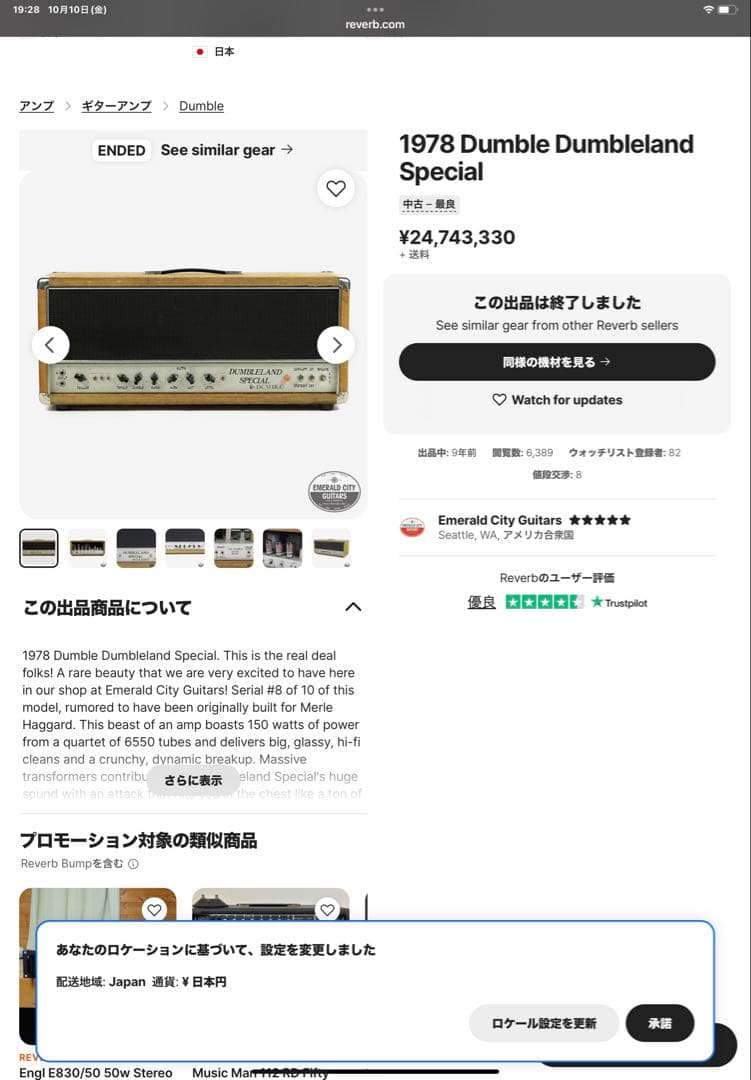The height and width of the screenshot is (1080, 751).
Task: Select the last photo thumbnail
Action: [x=331, y=548]
